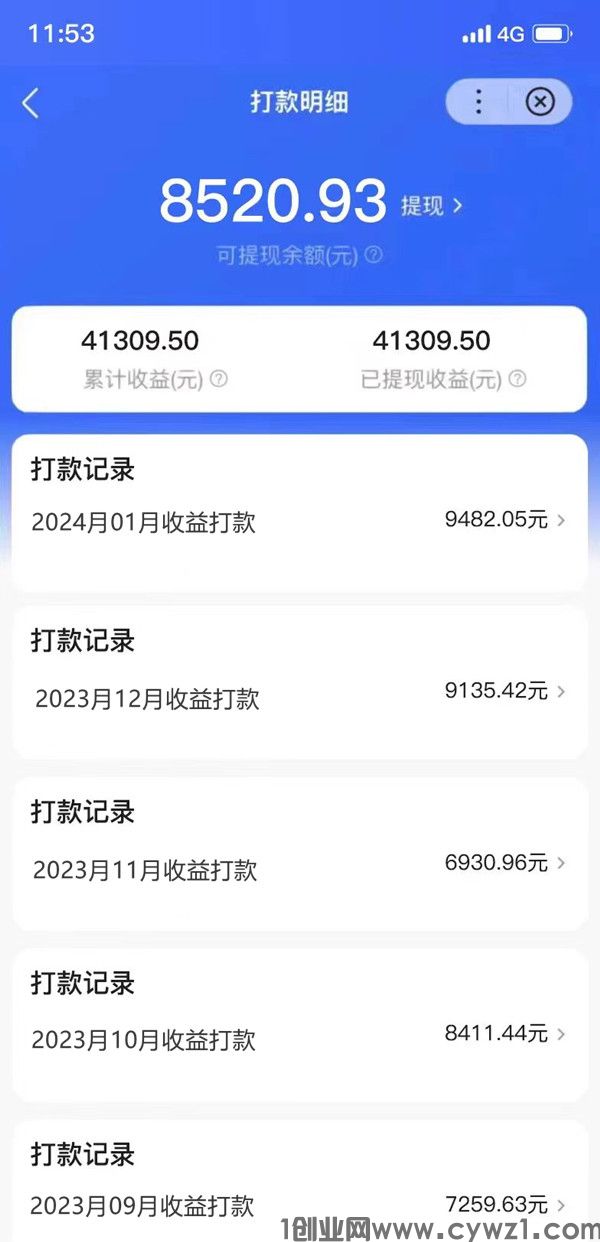The width and height of the screenshot is (600, 1242).
Task: Open the three-dot mini program menu
Action: 478,102
